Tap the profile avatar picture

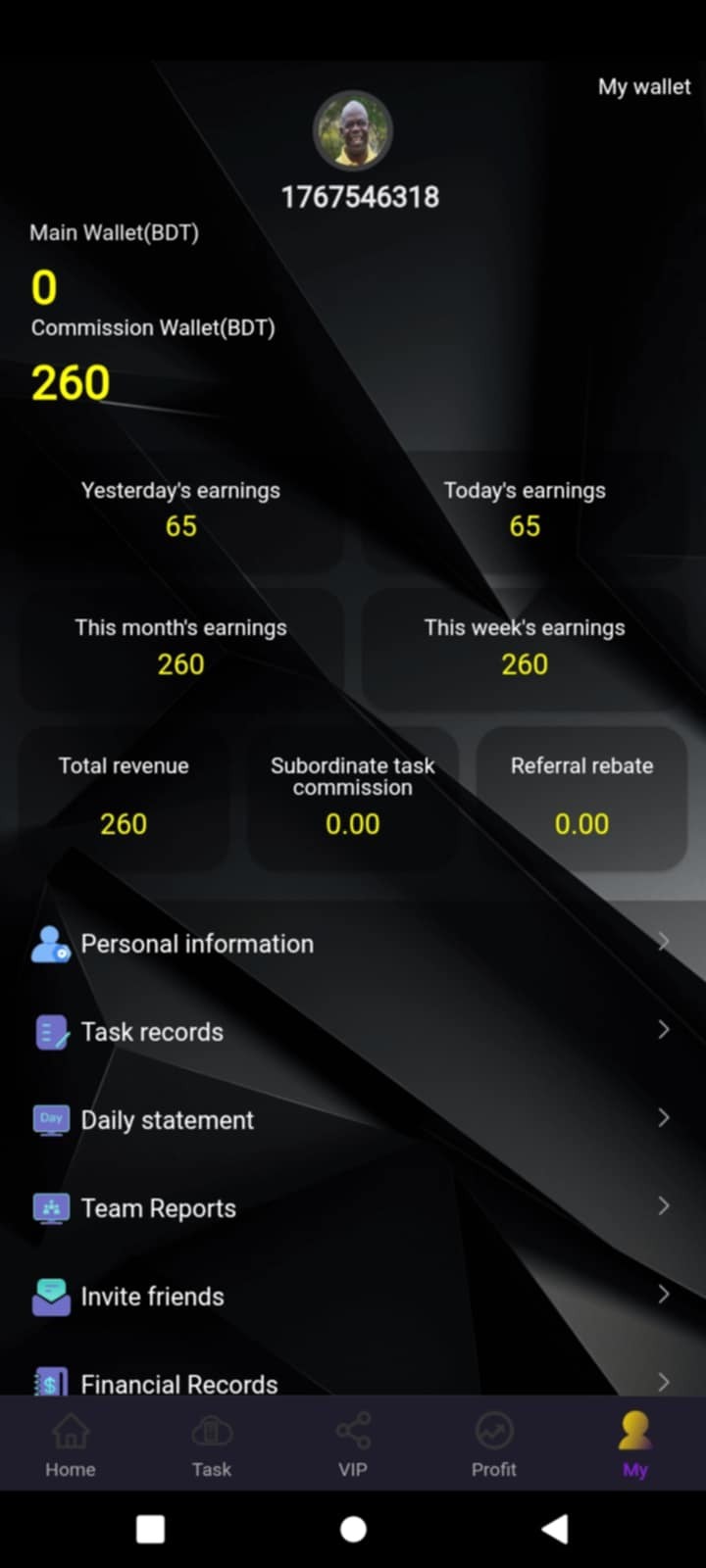[x=353, y=131]
